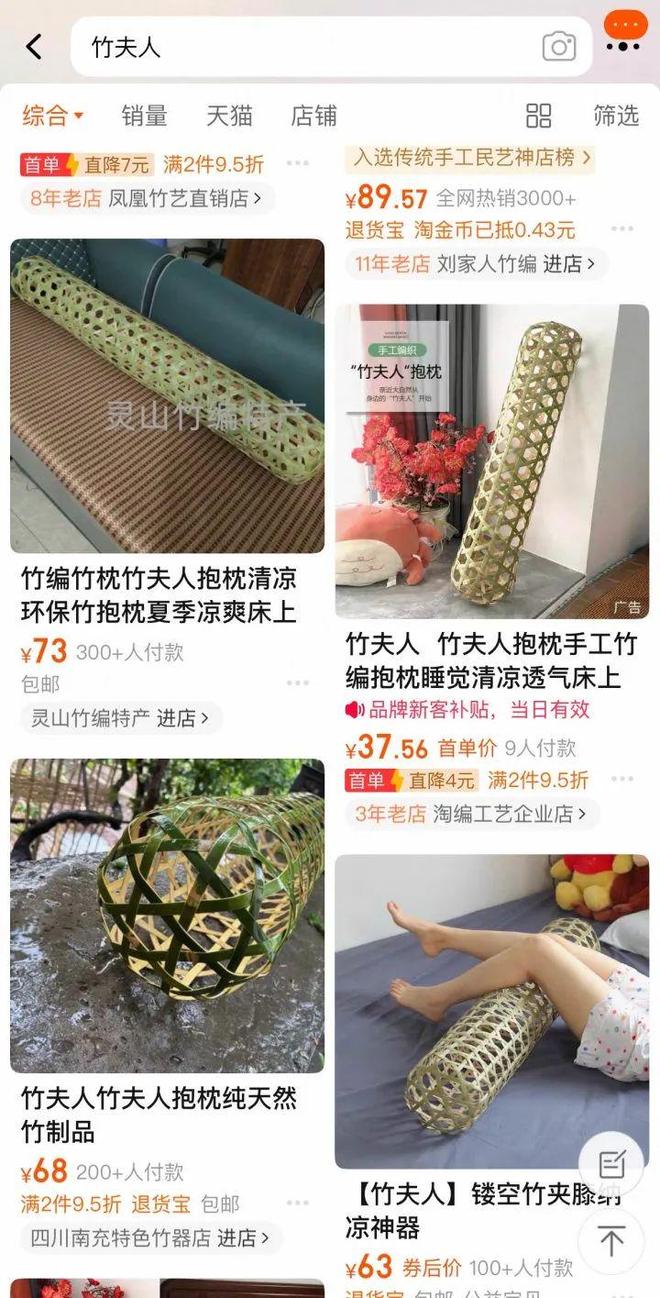This screenshot has height=1298, width=660.
Task: Sort results by 销量
Action: pos(144,116)
